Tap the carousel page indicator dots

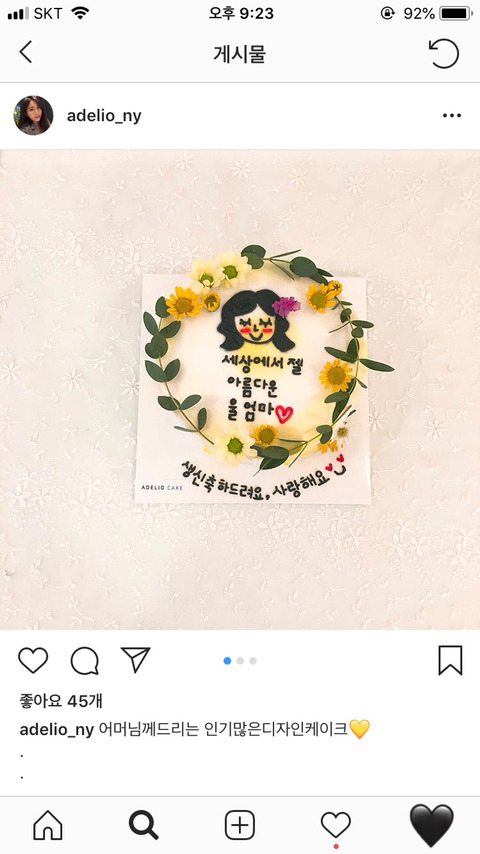tap(240, 661)
